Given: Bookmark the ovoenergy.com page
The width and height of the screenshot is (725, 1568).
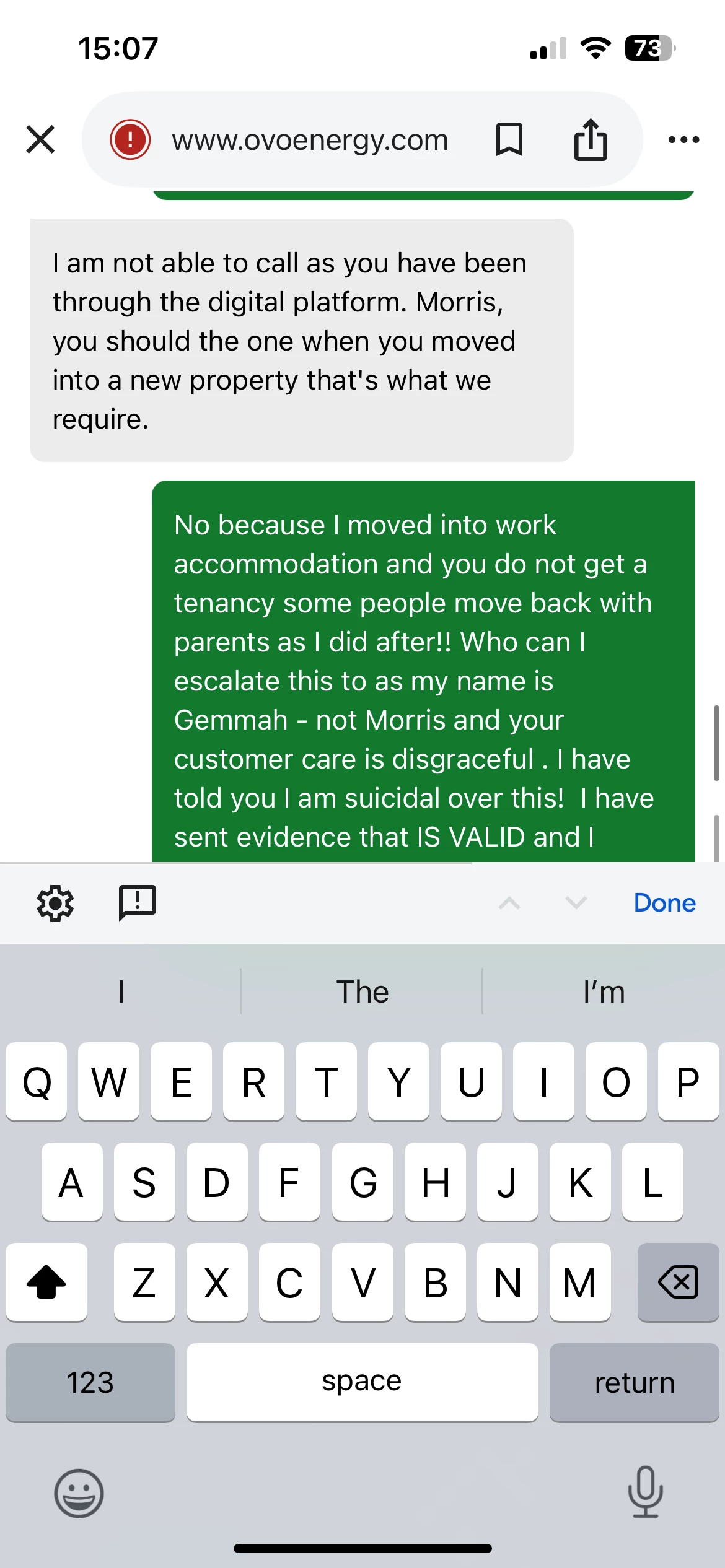Looking at the screenshot, I should (x=509, y=139).
